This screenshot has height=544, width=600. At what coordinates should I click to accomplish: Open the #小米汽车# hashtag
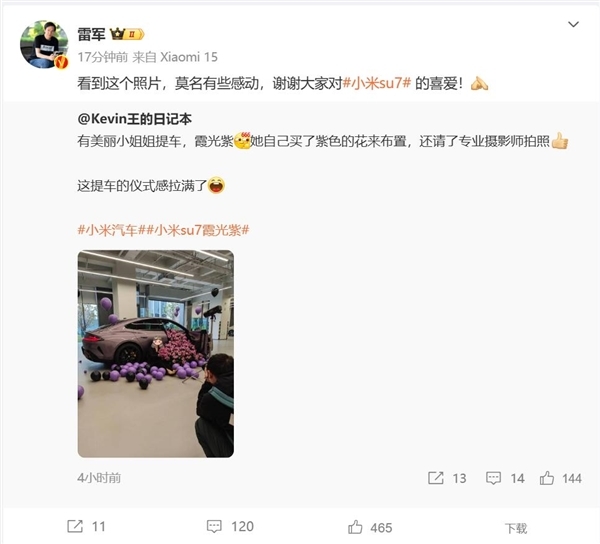coord(112,229)
